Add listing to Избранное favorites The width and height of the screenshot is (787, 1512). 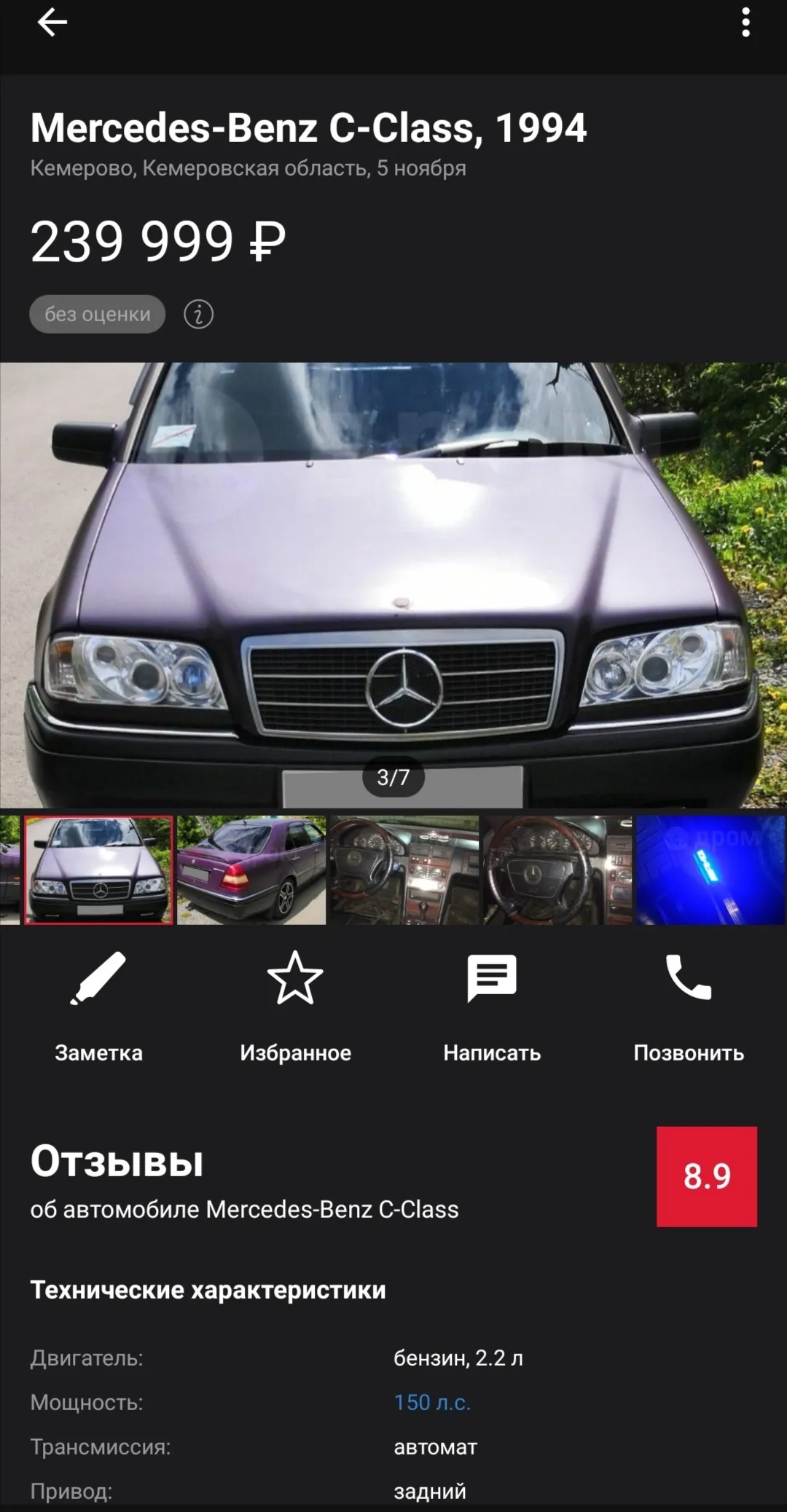[295, 1007]
